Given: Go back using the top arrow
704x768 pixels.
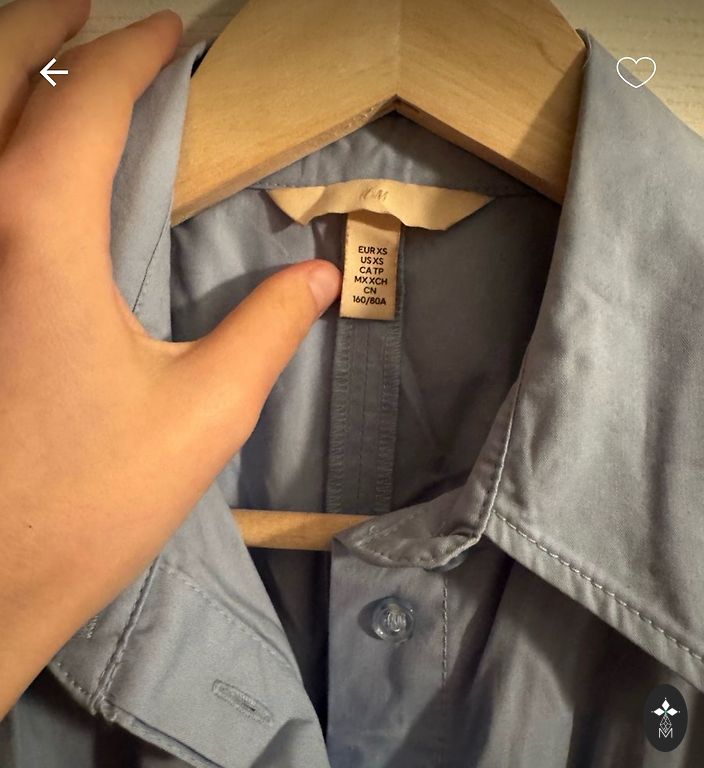Looking at the screenshot, I should (x=54, y=72).
